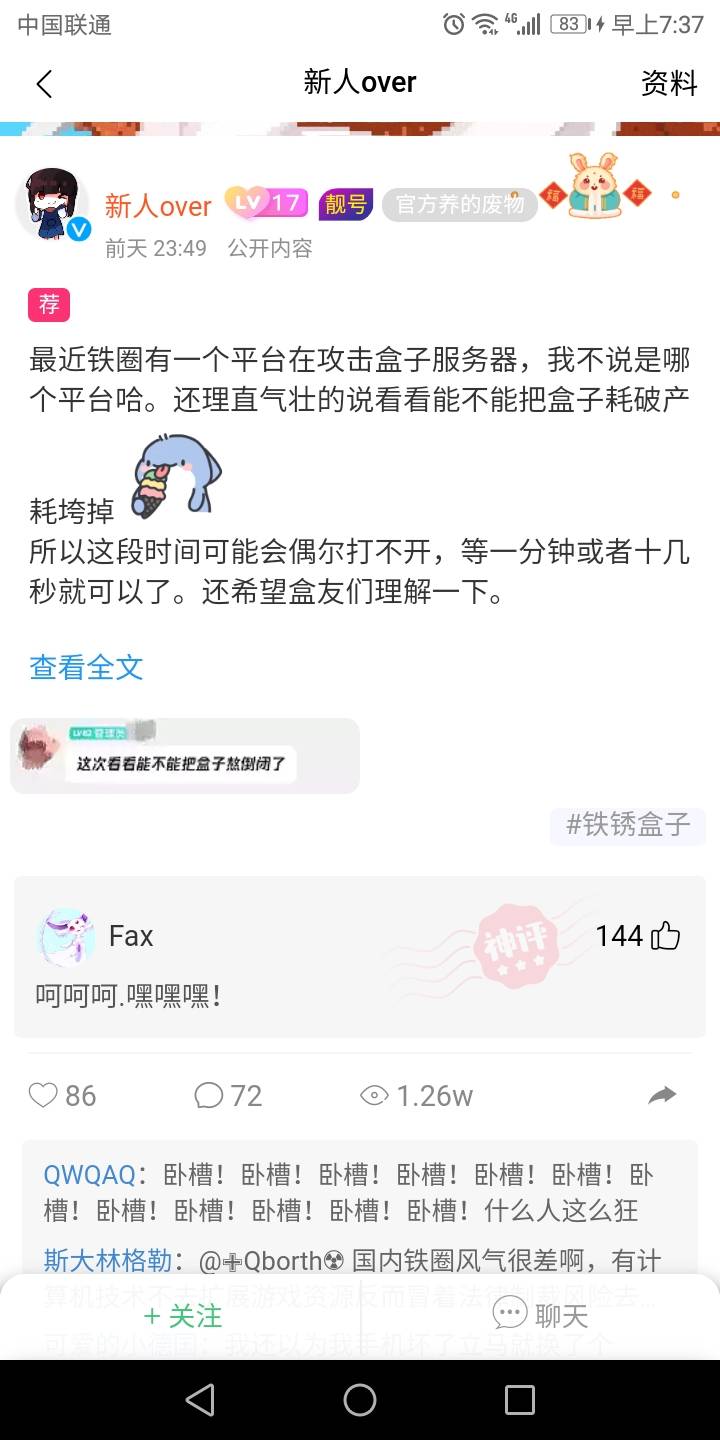The width and height of the screenshot is (720, 1440).
Task: Expand the post with 查看全文
Action: click(x=87, y=667)
